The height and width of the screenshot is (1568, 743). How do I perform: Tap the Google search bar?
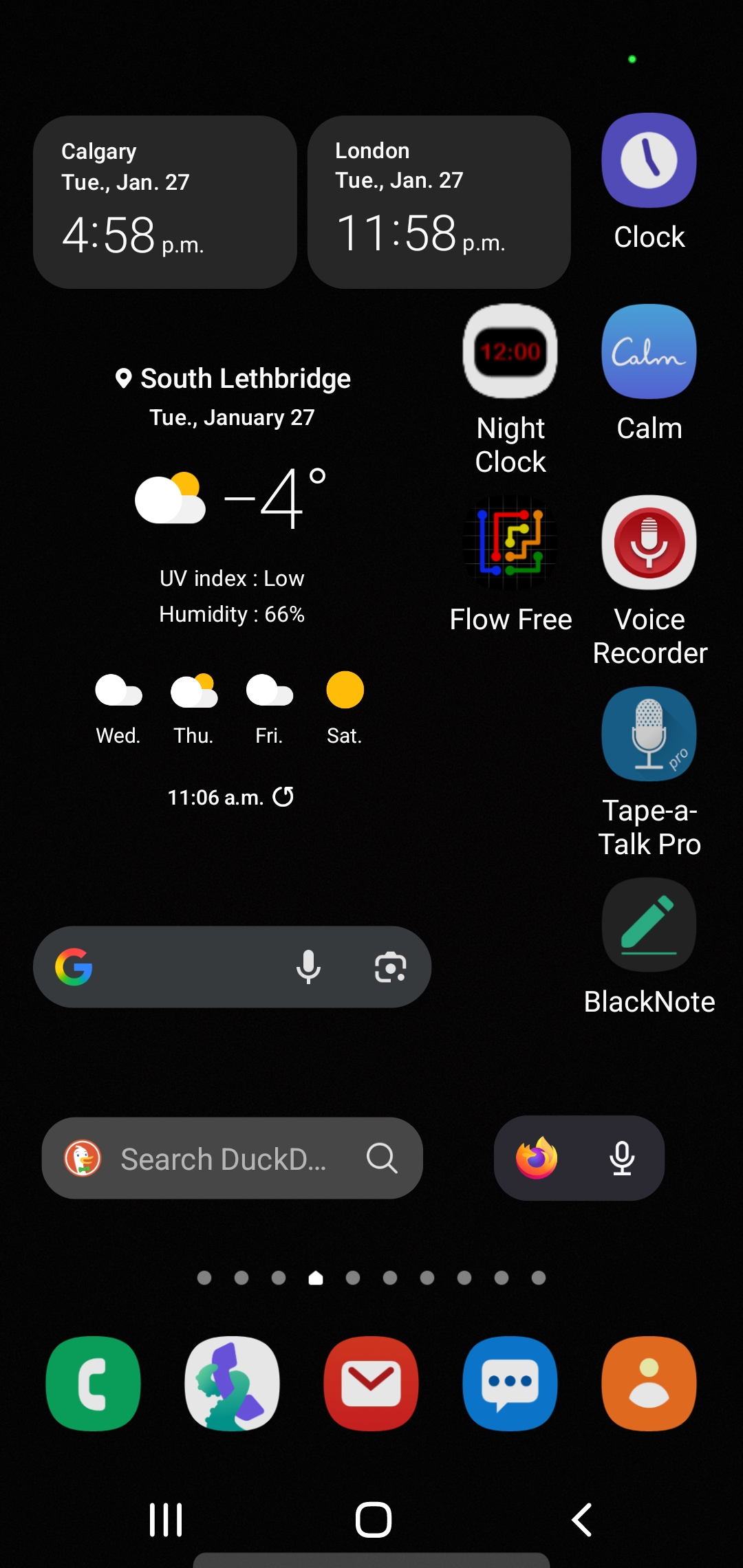(186, 967)
